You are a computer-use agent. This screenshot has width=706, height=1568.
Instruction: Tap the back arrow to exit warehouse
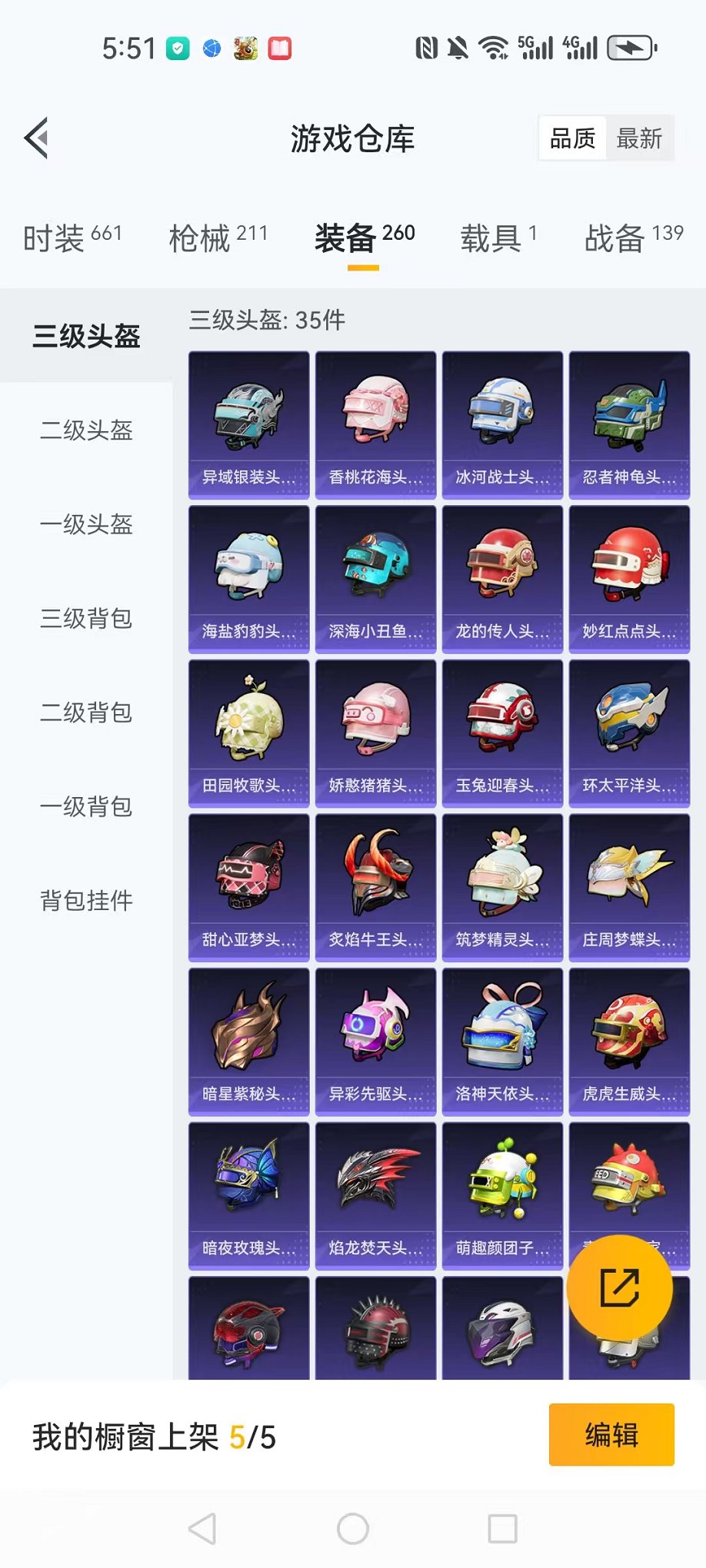click(x=36, y=138)
